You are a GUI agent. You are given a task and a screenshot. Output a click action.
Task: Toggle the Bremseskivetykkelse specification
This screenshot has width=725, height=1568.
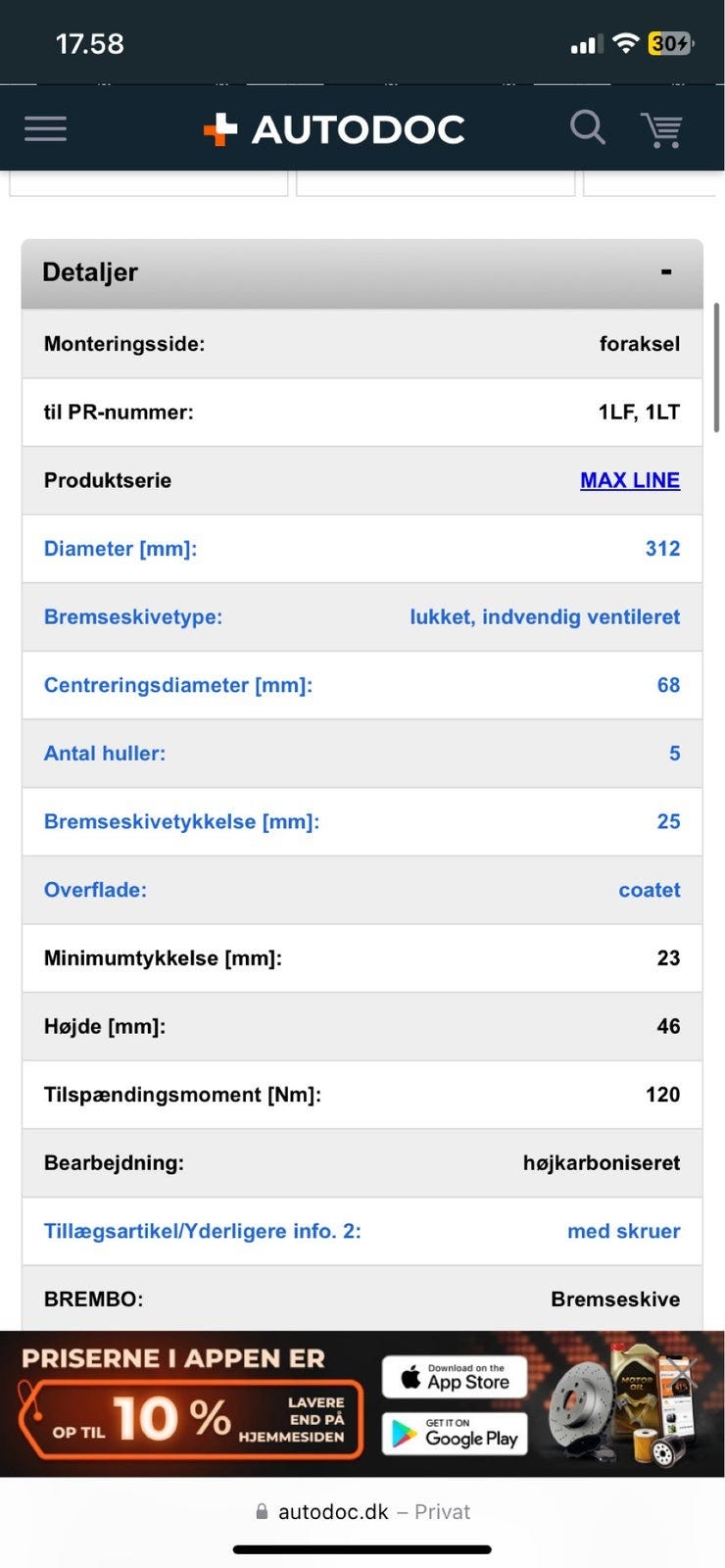click(x=180, y=821)
